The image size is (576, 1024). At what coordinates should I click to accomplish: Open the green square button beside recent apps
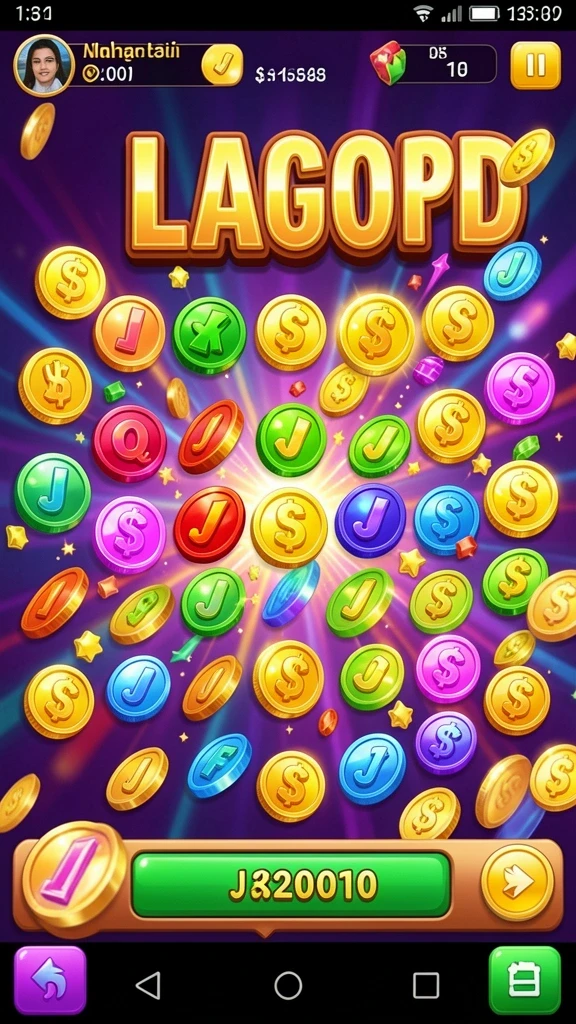point(524,980)
